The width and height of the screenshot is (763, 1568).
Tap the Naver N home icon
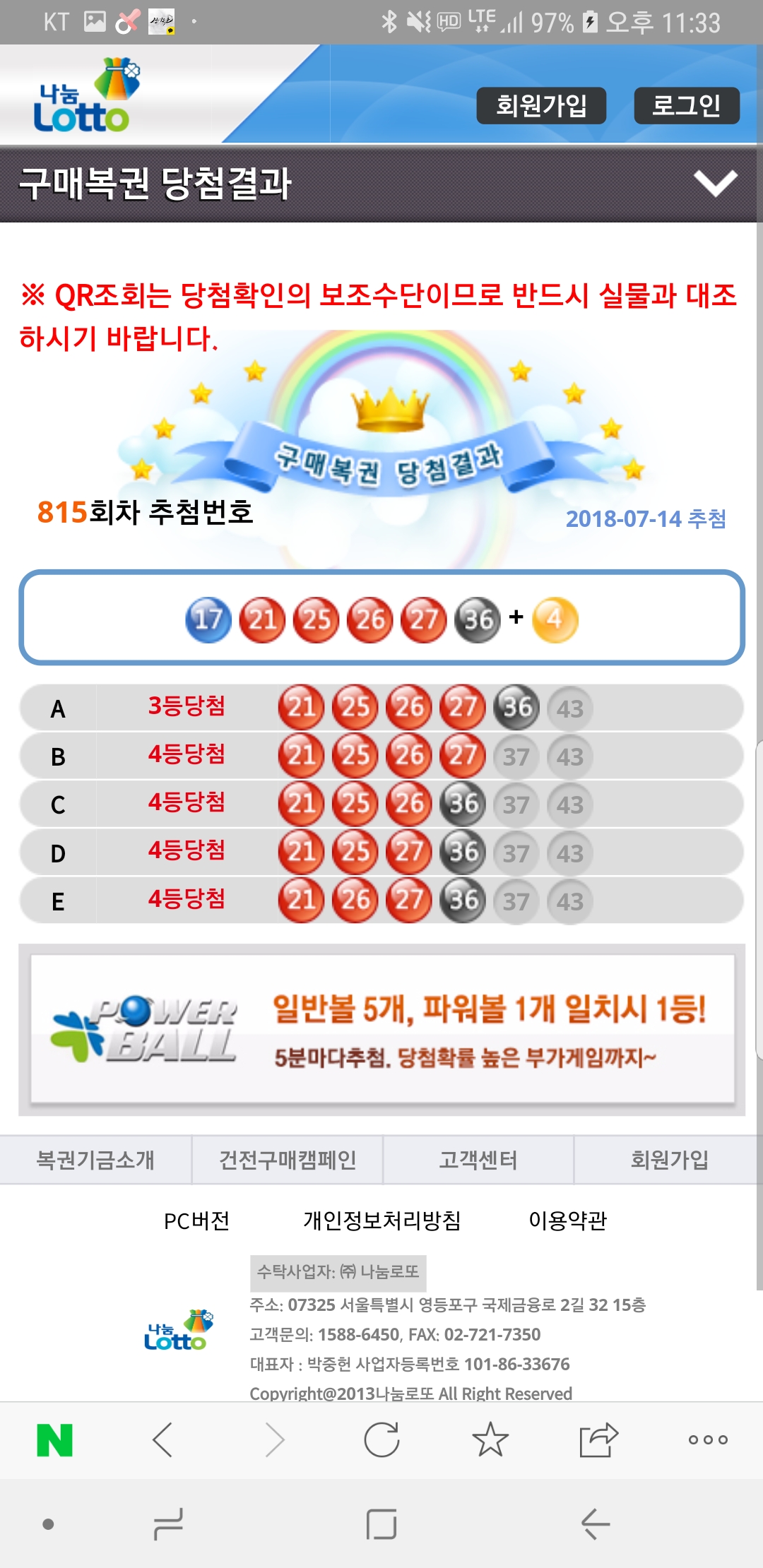[54, 1440]
